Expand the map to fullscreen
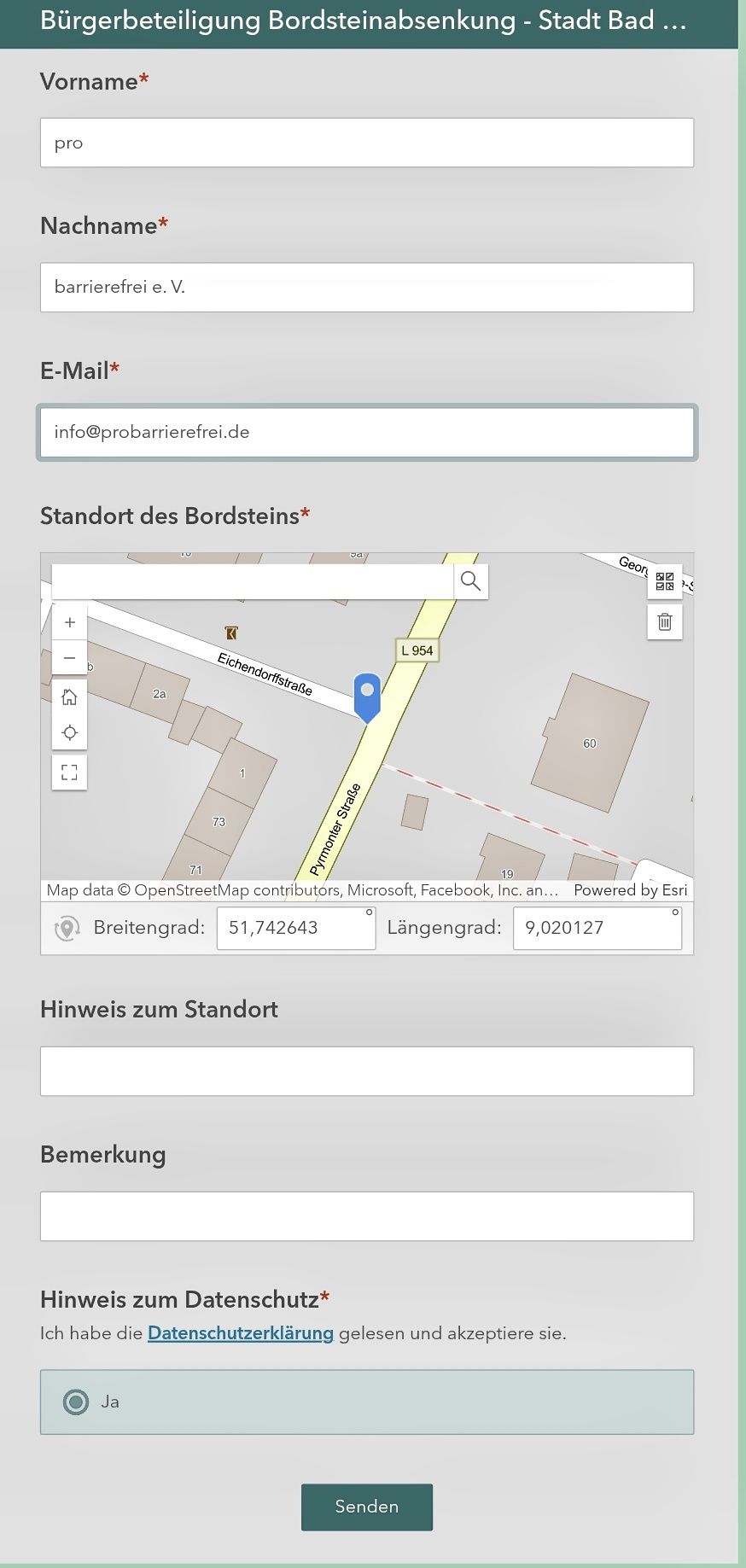 coord(69,772)
